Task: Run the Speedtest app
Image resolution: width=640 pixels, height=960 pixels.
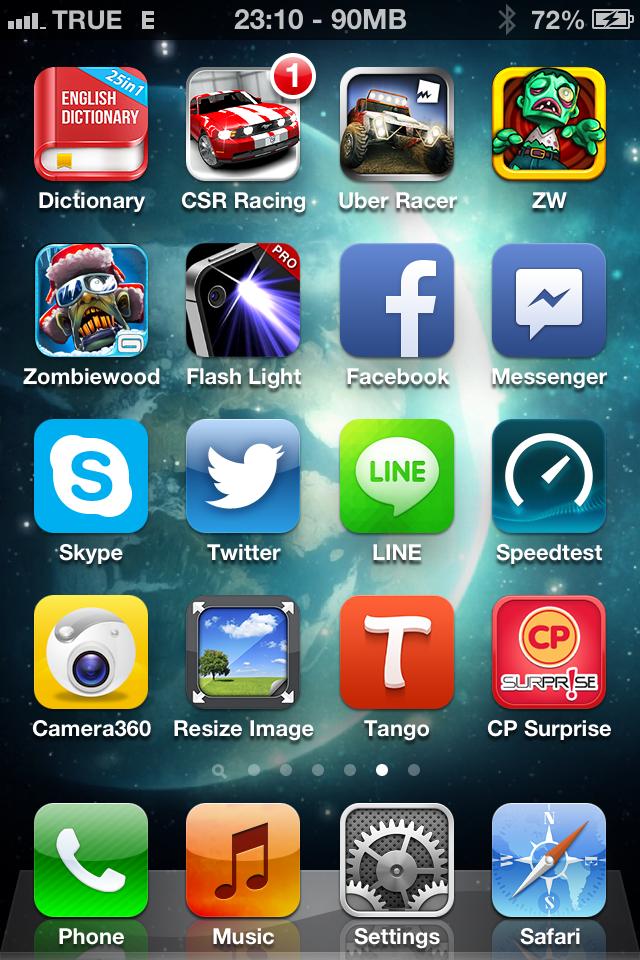Action: 549,476
